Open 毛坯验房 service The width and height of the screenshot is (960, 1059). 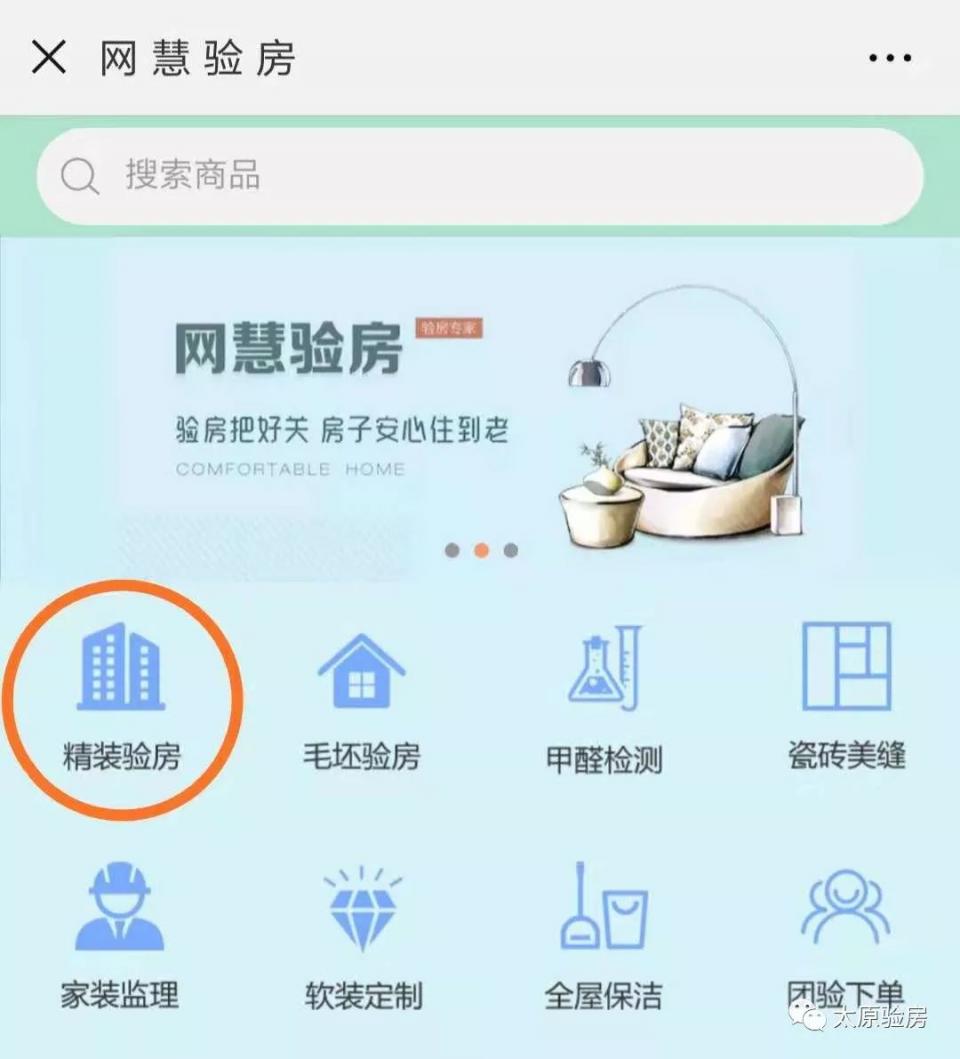tap(361, 695)
